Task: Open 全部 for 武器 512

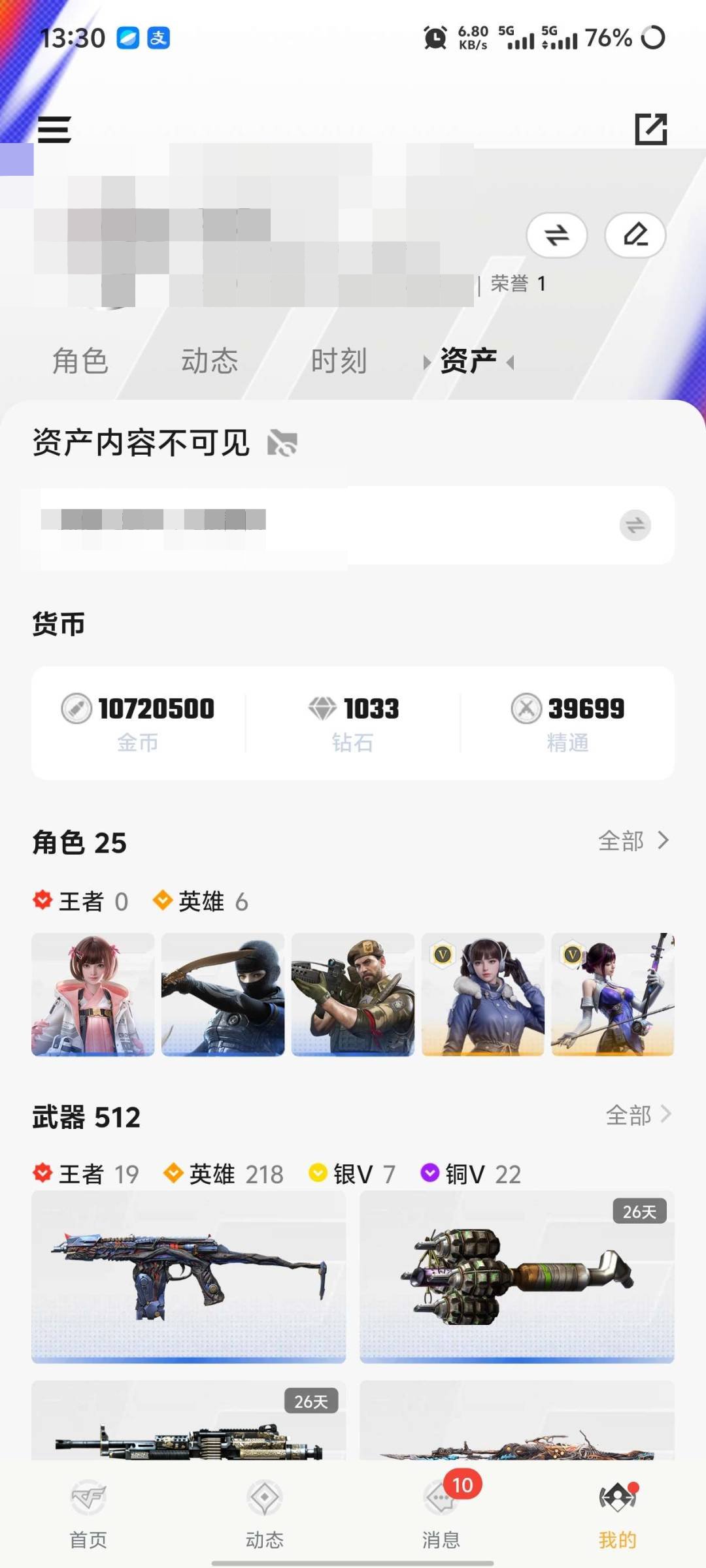Action: tap(638, 1115)
